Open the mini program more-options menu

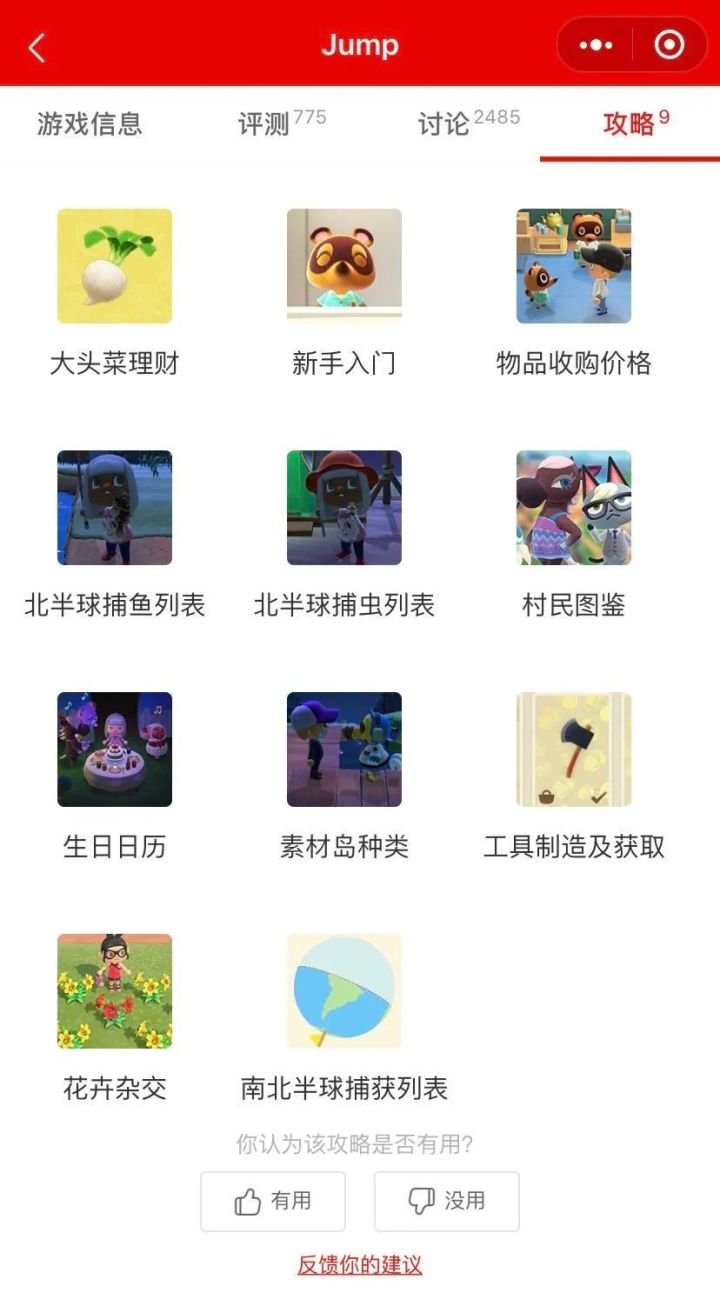[x=596, y=46]
